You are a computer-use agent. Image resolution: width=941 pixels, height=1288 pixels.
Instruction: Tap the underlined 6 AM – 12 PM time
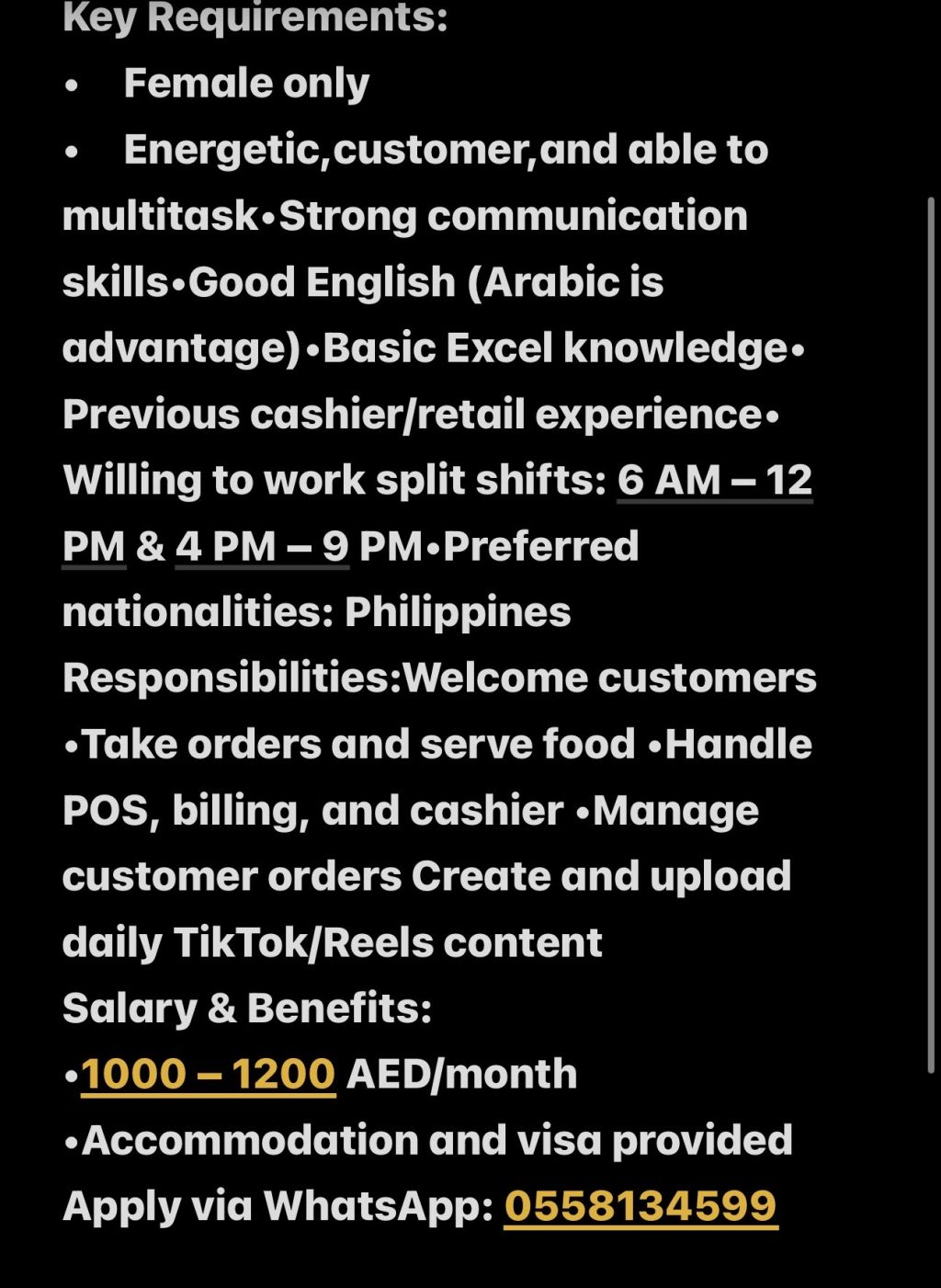[714, 480]
